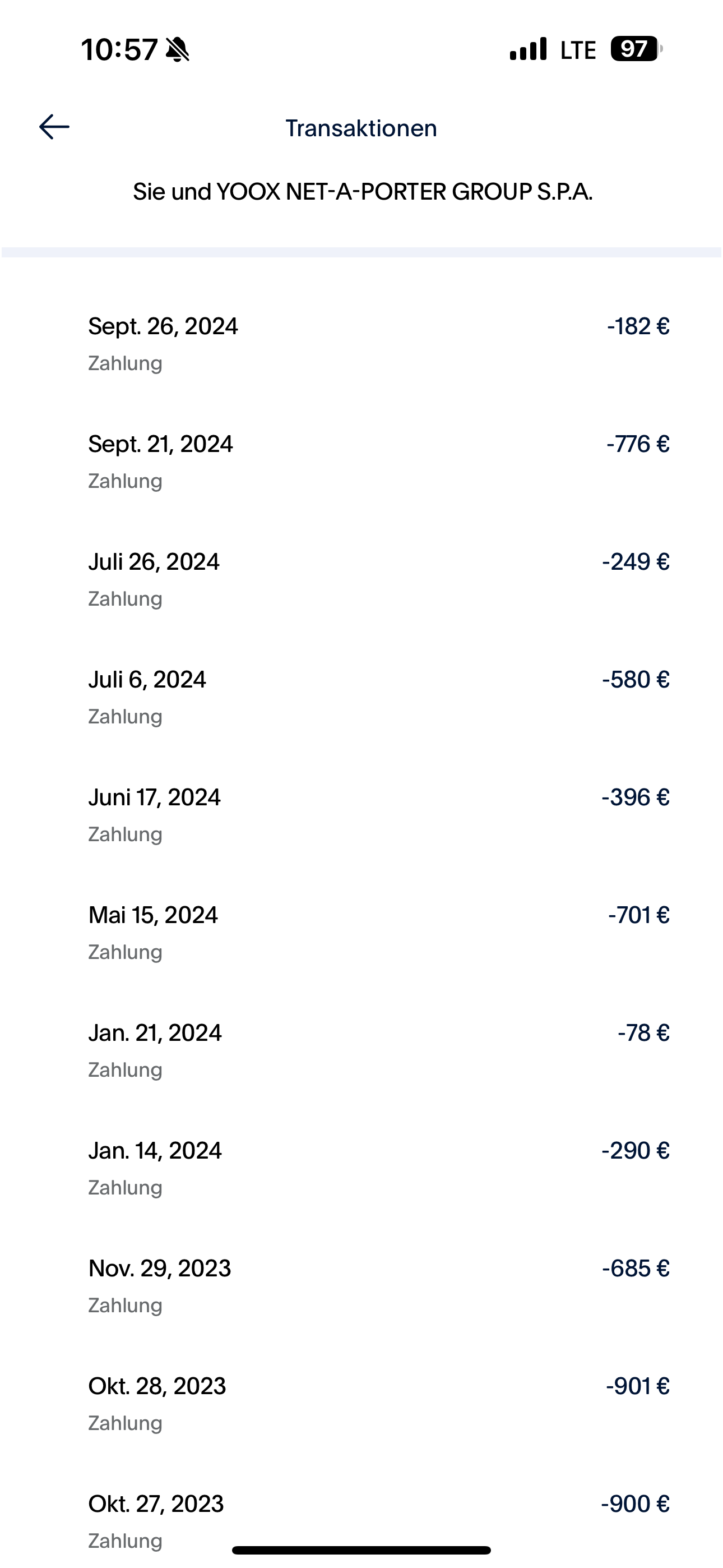Open the Juni 17, 2024 payment
723x1568 pixels.
pos(361,814)
